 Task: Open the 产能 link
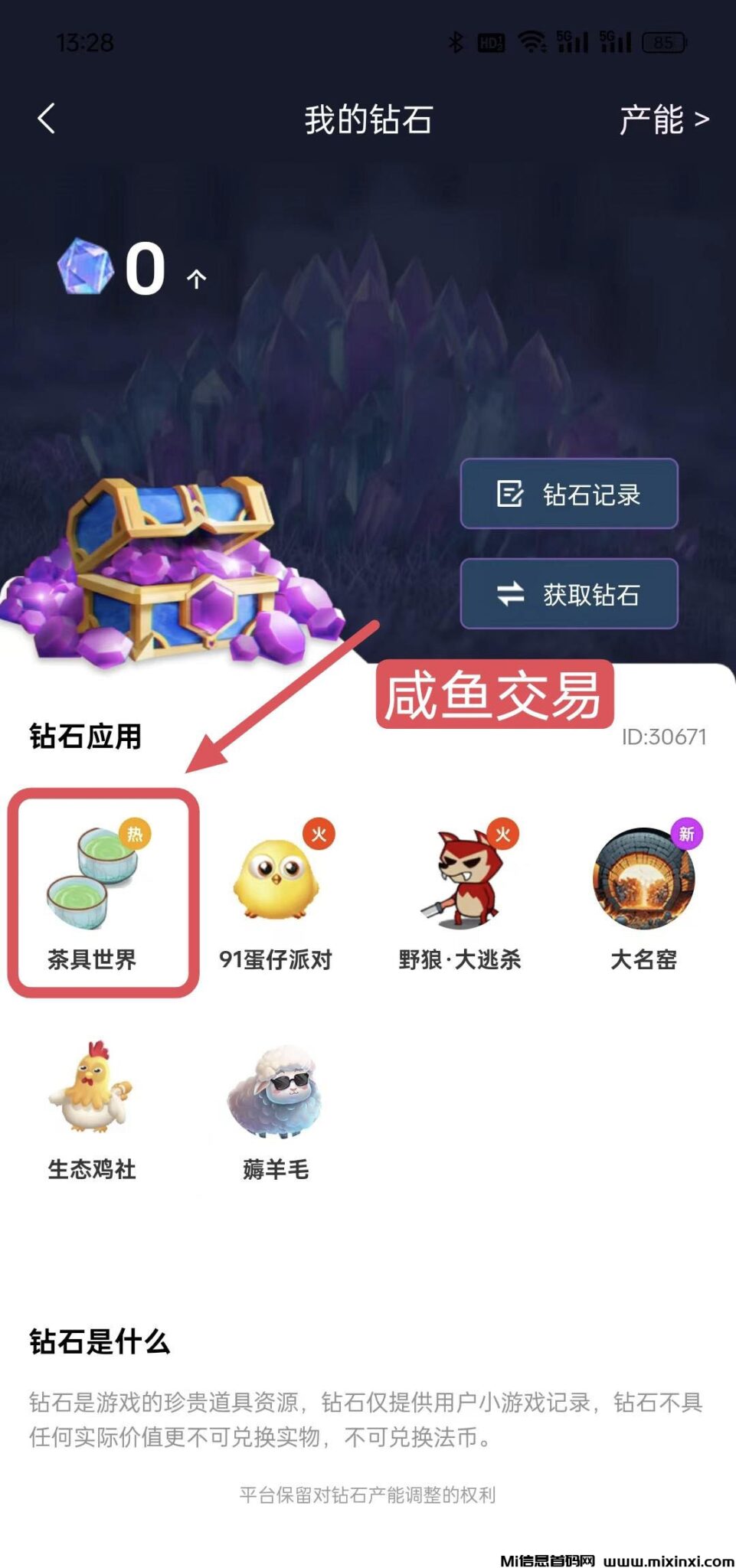pos(663,119)
